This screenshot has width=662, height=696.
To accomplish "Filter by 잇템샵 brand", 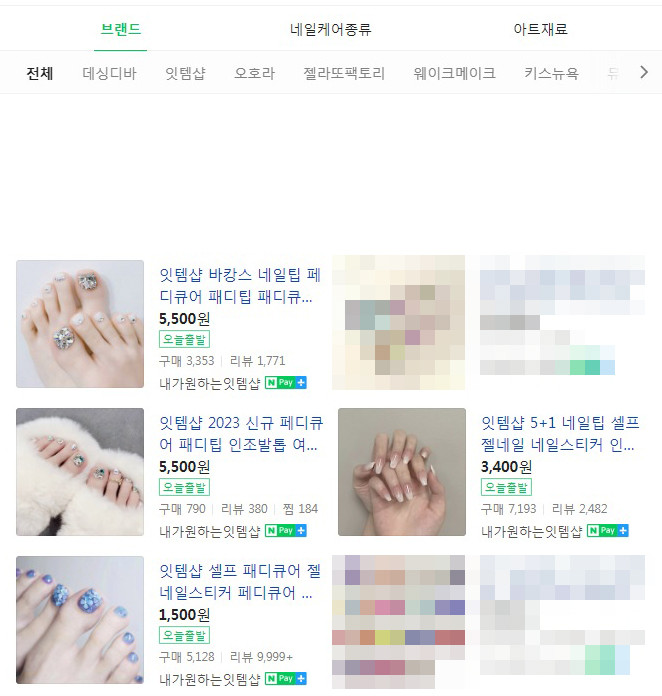I will coord(185,73).
